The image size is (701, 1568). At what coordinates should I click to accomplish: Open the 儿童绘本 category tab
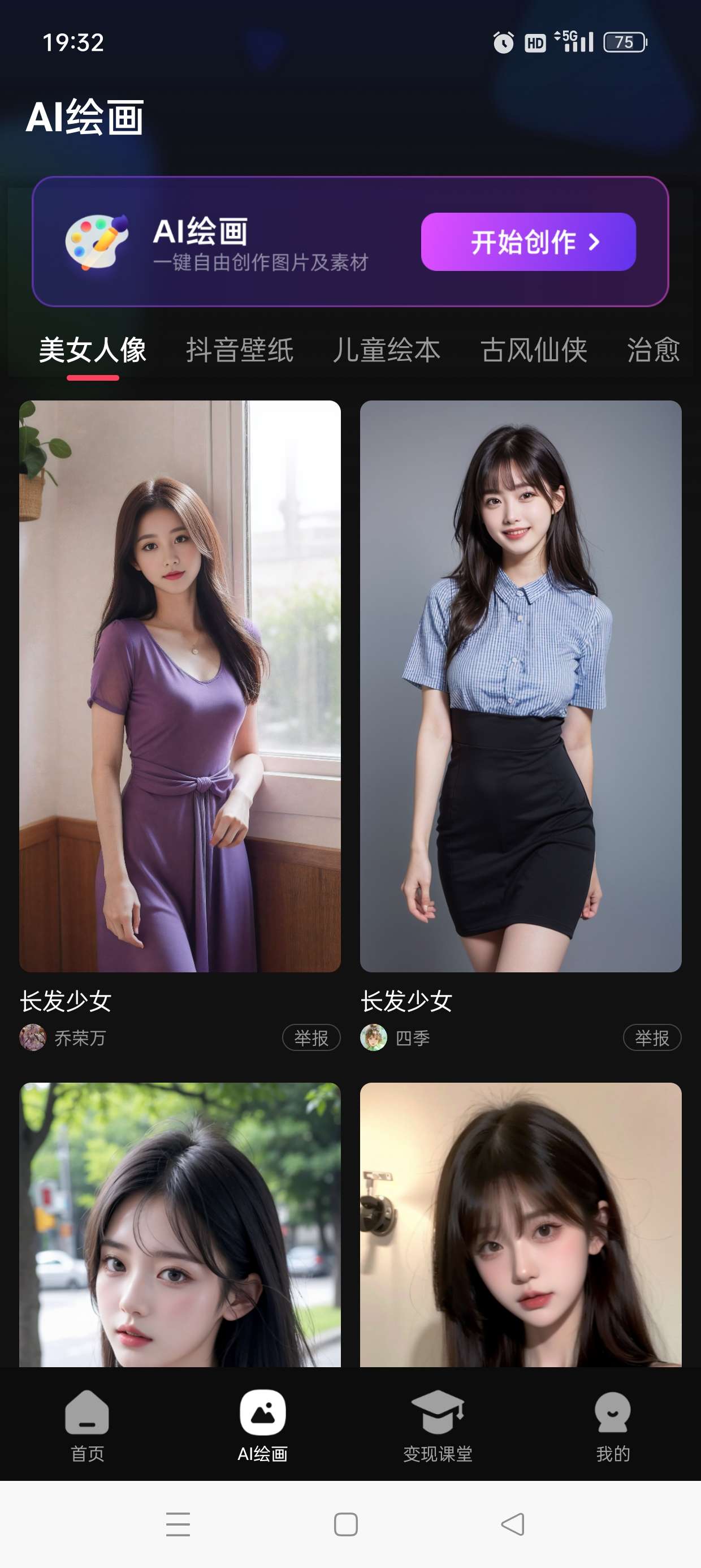[x=388, y=350]
